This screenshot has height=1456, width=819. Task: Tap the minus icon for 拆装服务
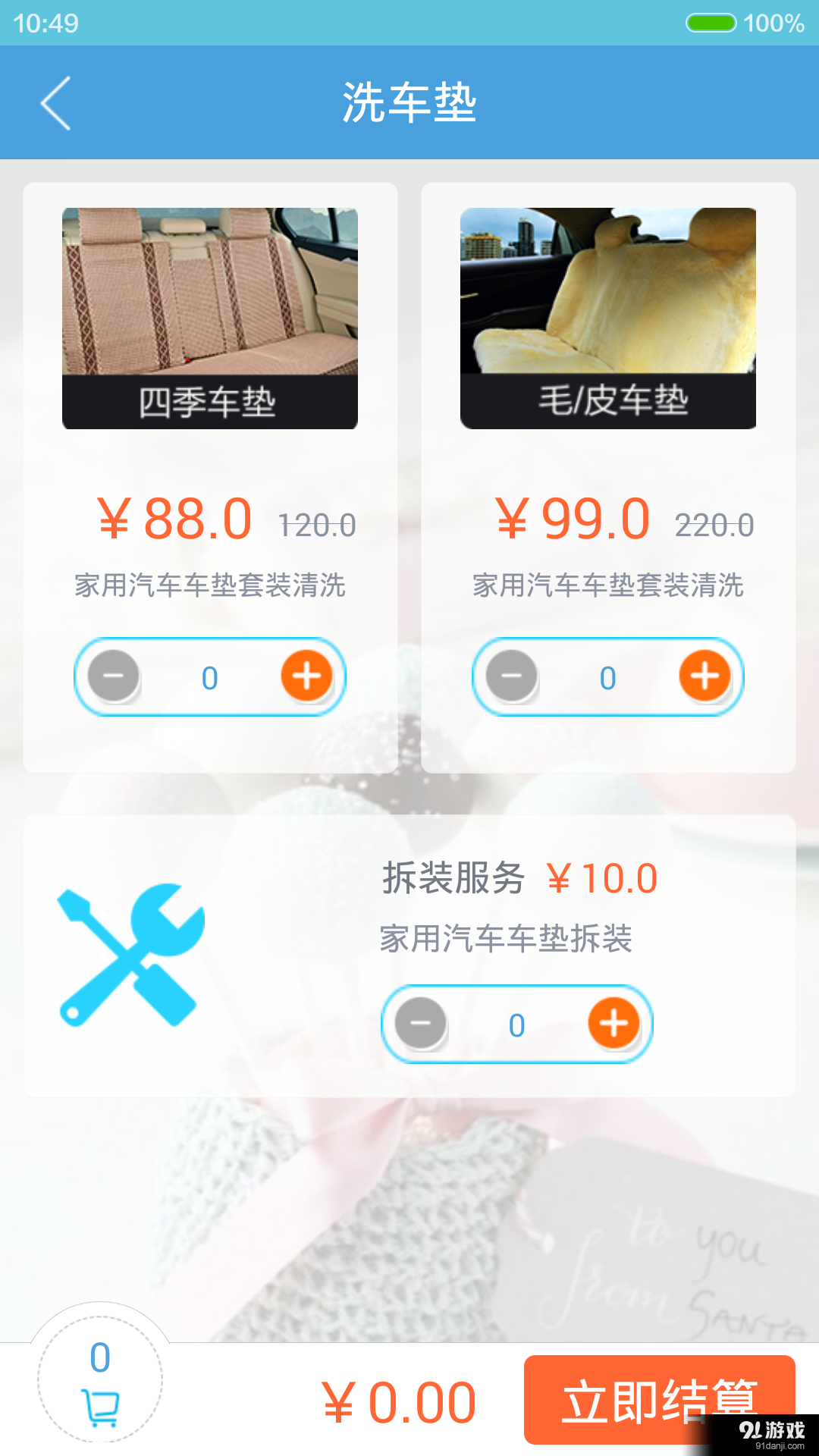tap(419, 1023)
